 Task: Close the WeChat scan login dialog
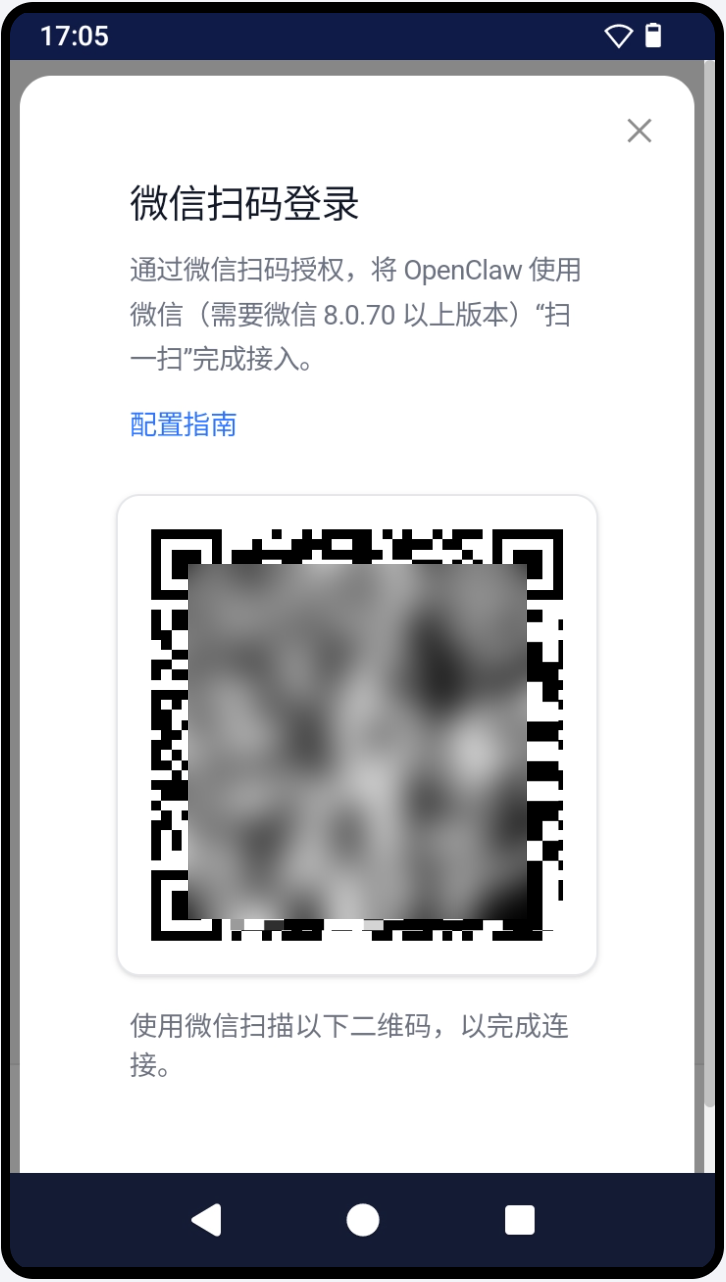(x=639, y=130)
